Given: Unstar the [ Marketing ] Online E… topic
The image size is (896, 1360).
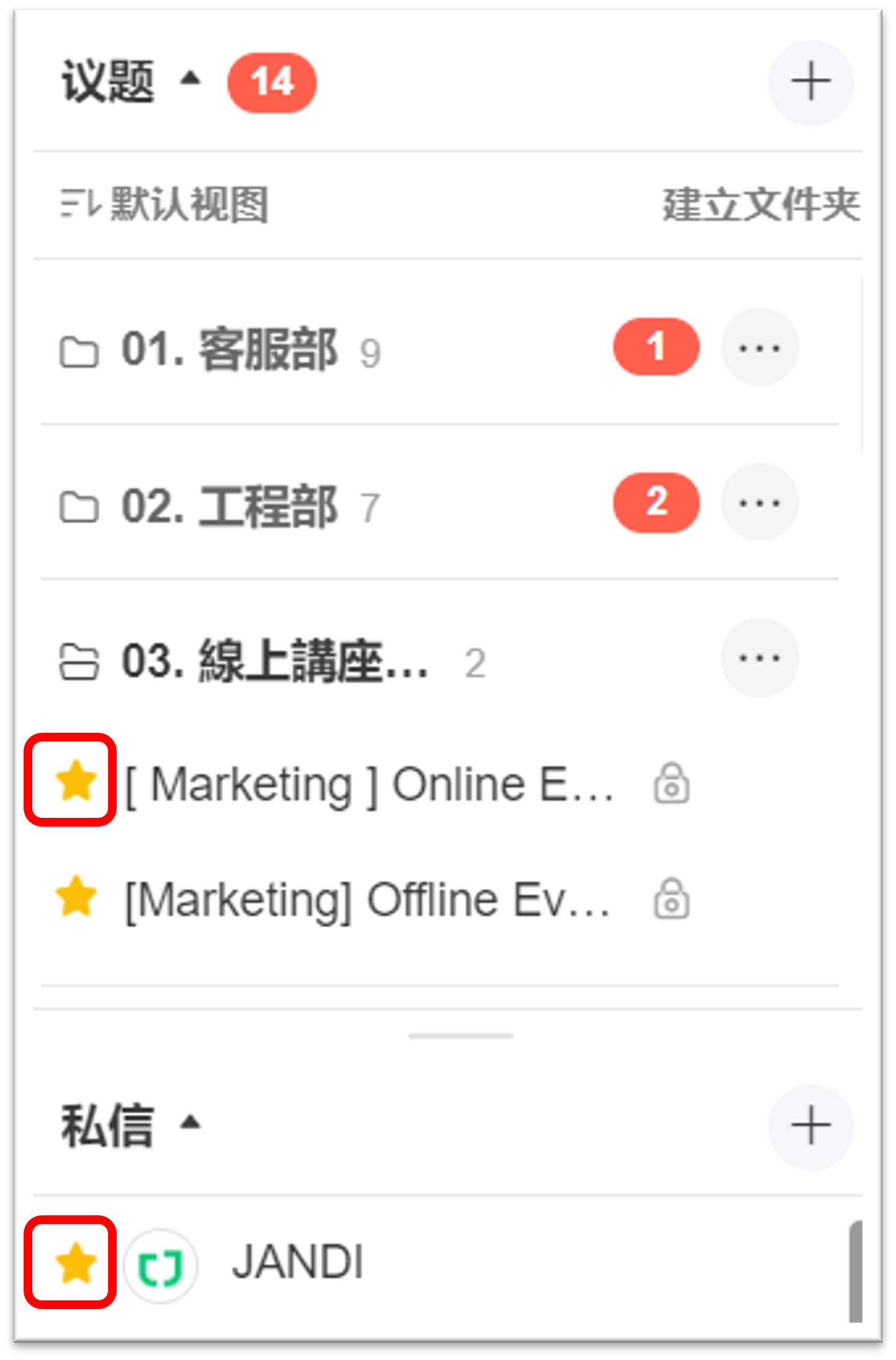Looking at the screenshot, I should (x=76, y=781).
